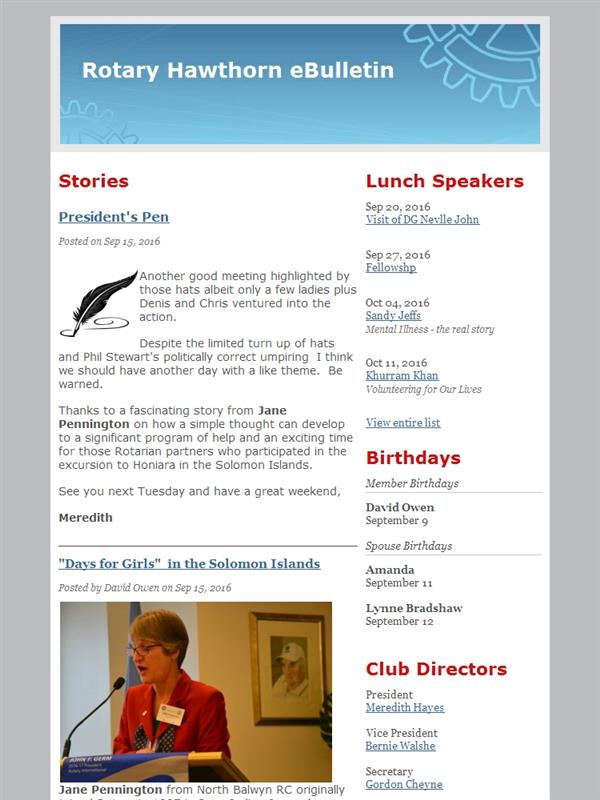This screenshot has width=600, height=800.
Task: Open Sandy Jeffs speaker details
Action: coord(393,315)
